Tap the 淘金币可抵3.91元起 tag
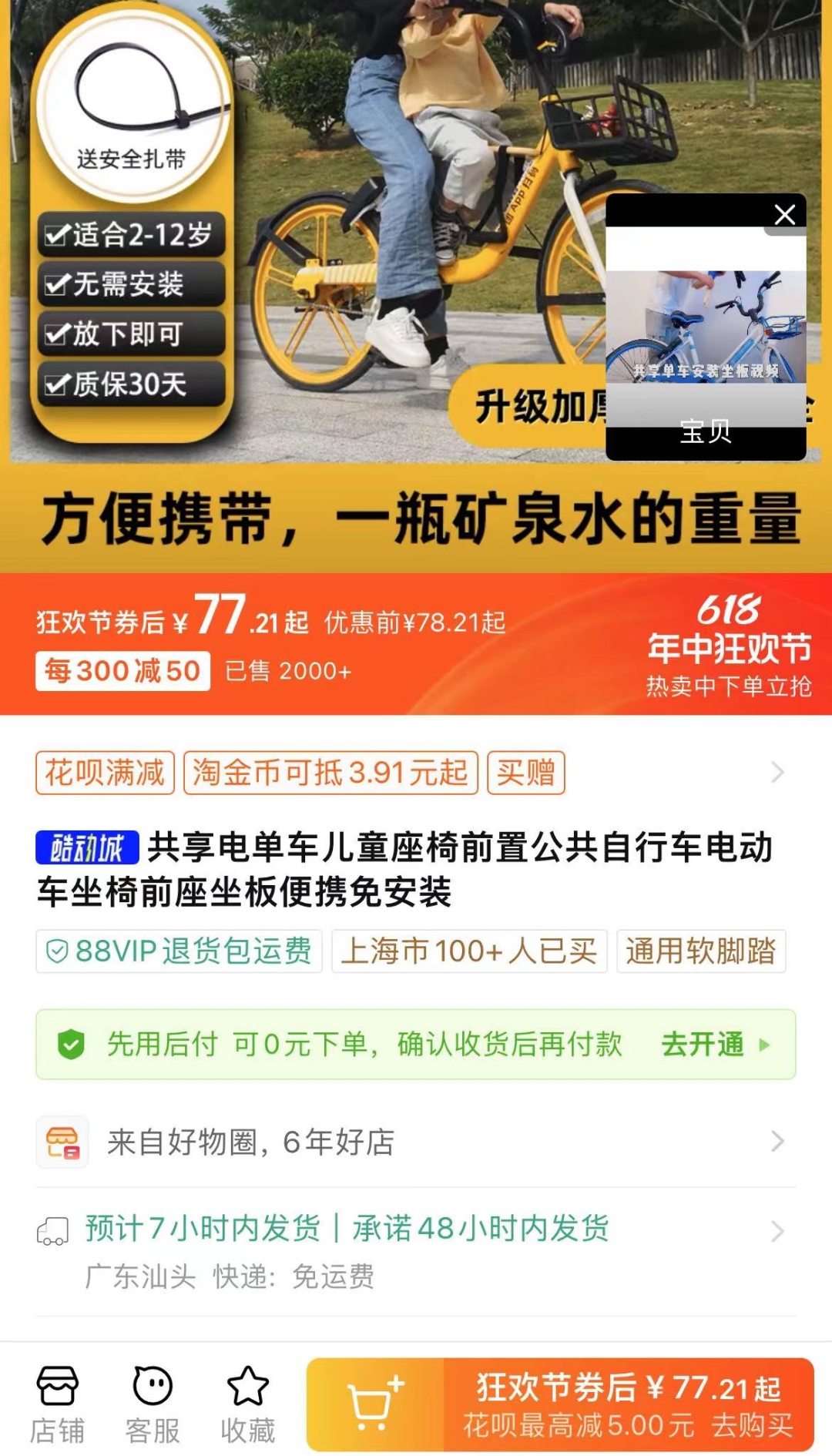This screenshot has width=832, height=1456. click(x=330, y=772)
